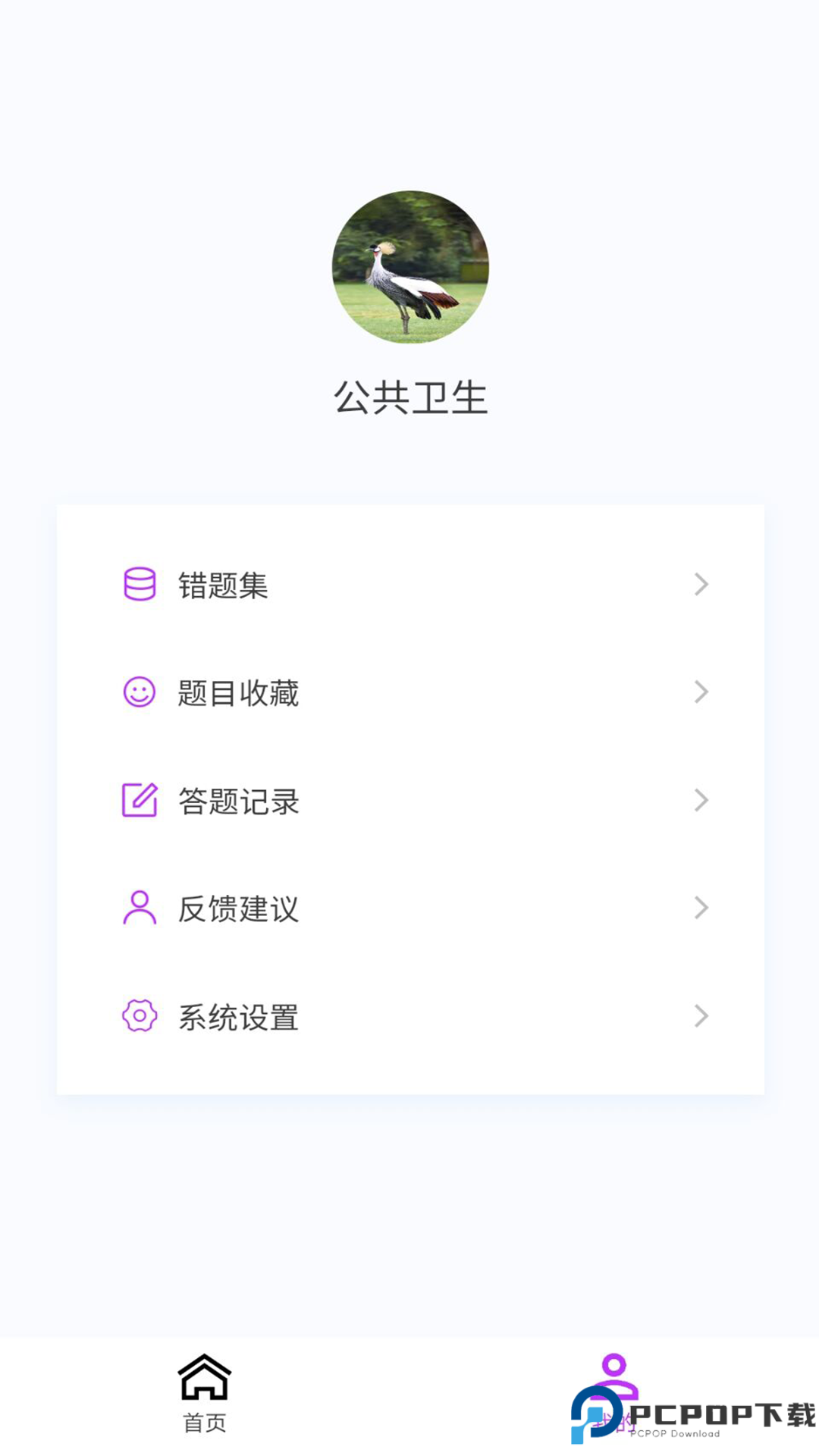Image resolution: width=819 pixels, height=1456 pixels.
Task: Select the person icon beside 反馈建议
Action: [x=140, y=908]
